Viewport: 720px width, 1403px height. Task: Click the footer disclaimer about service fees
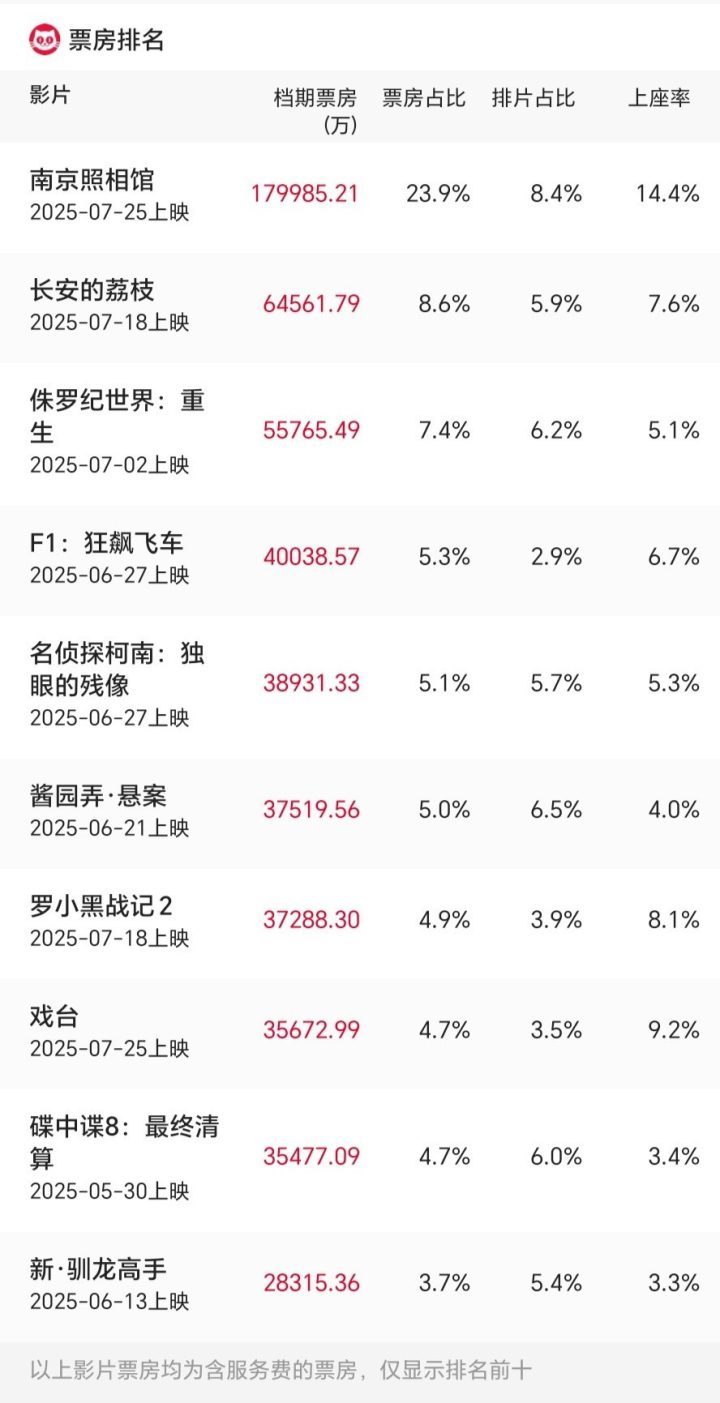[x=280, y=1371]
